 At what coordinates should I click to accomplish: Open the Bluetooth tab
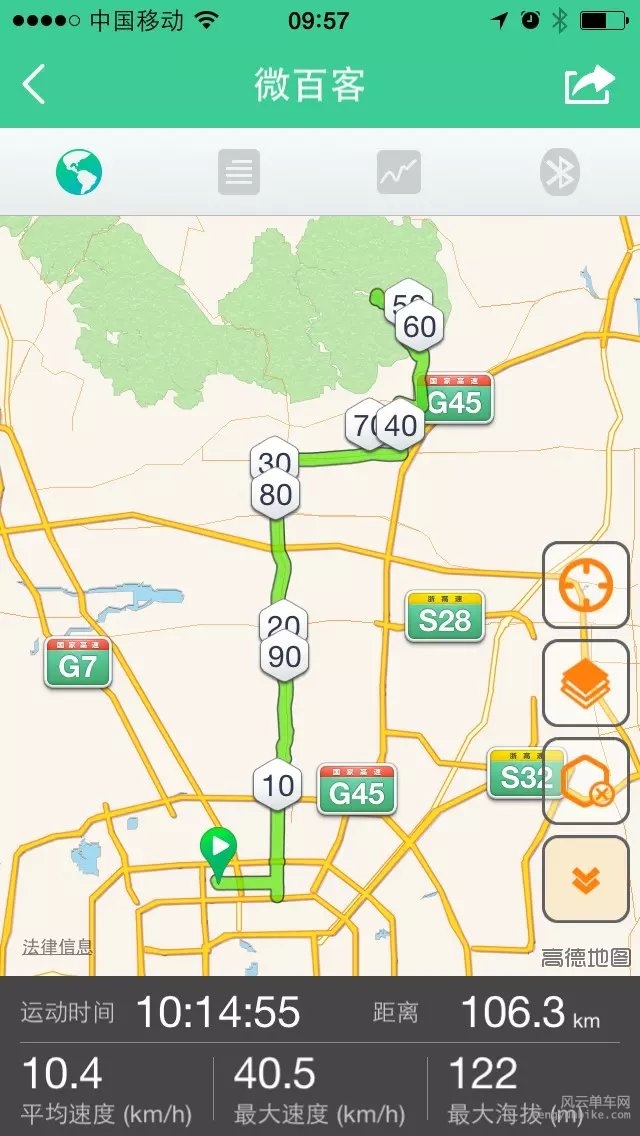coord(559,173)
